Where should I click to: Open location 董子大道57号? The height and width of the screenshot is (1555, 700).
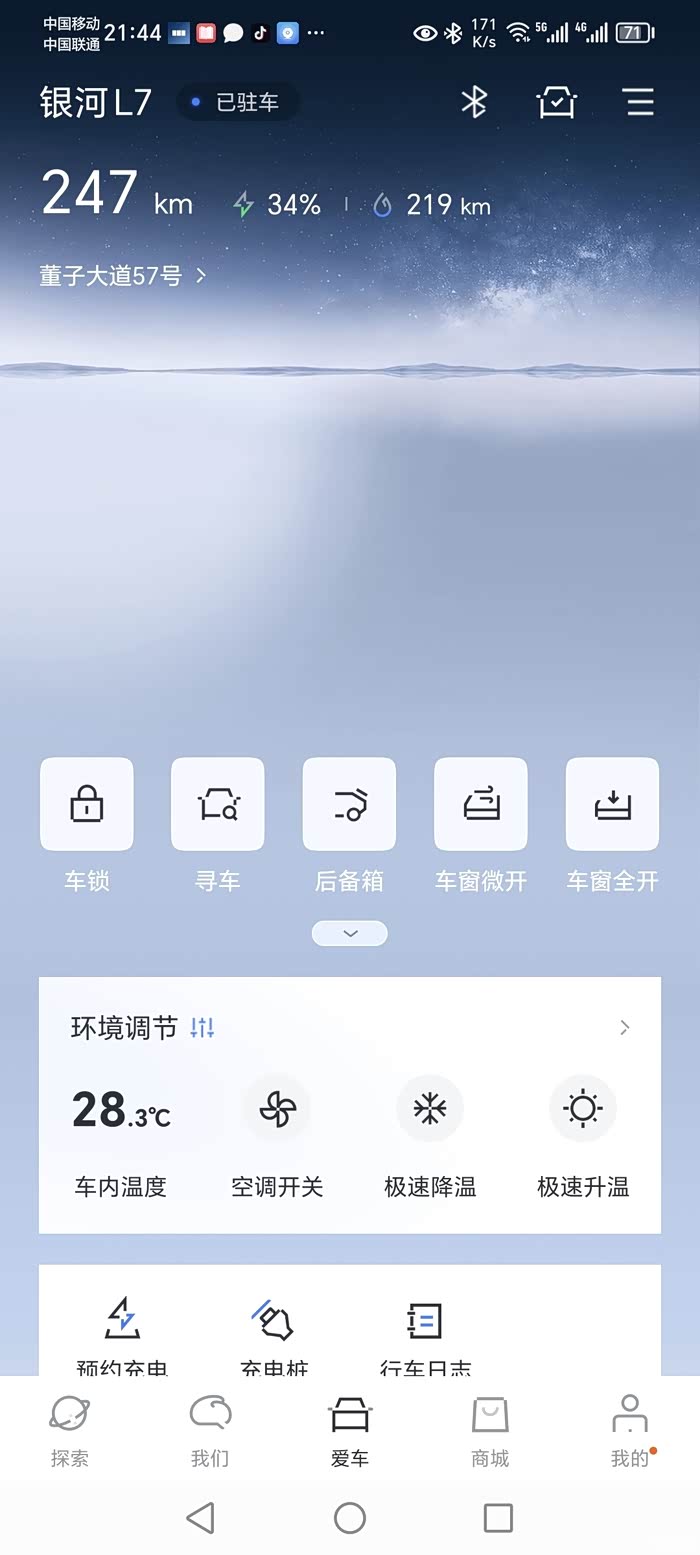[x=122, y=276]
